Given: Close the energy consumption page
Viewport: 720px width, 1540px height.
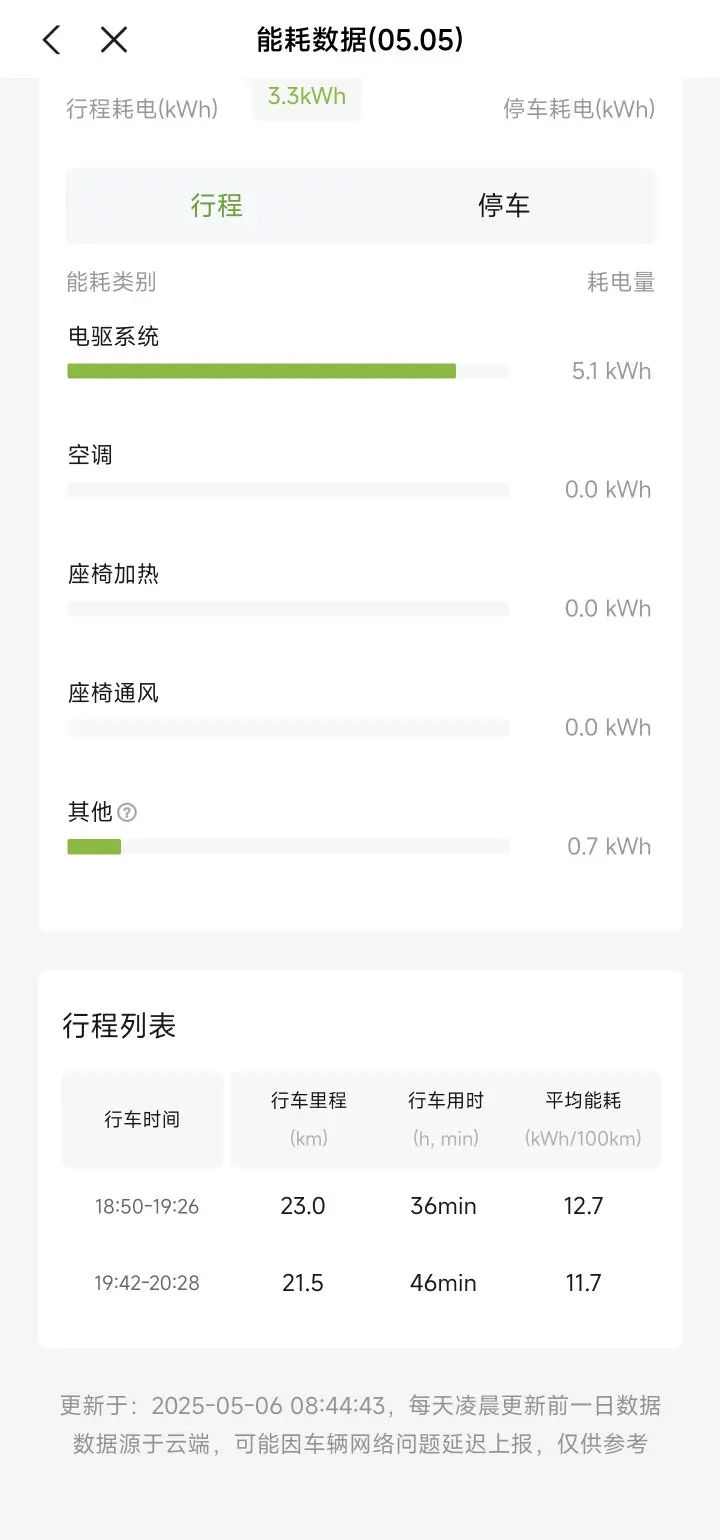Looking at the screenshot, I should pos(114,40).
